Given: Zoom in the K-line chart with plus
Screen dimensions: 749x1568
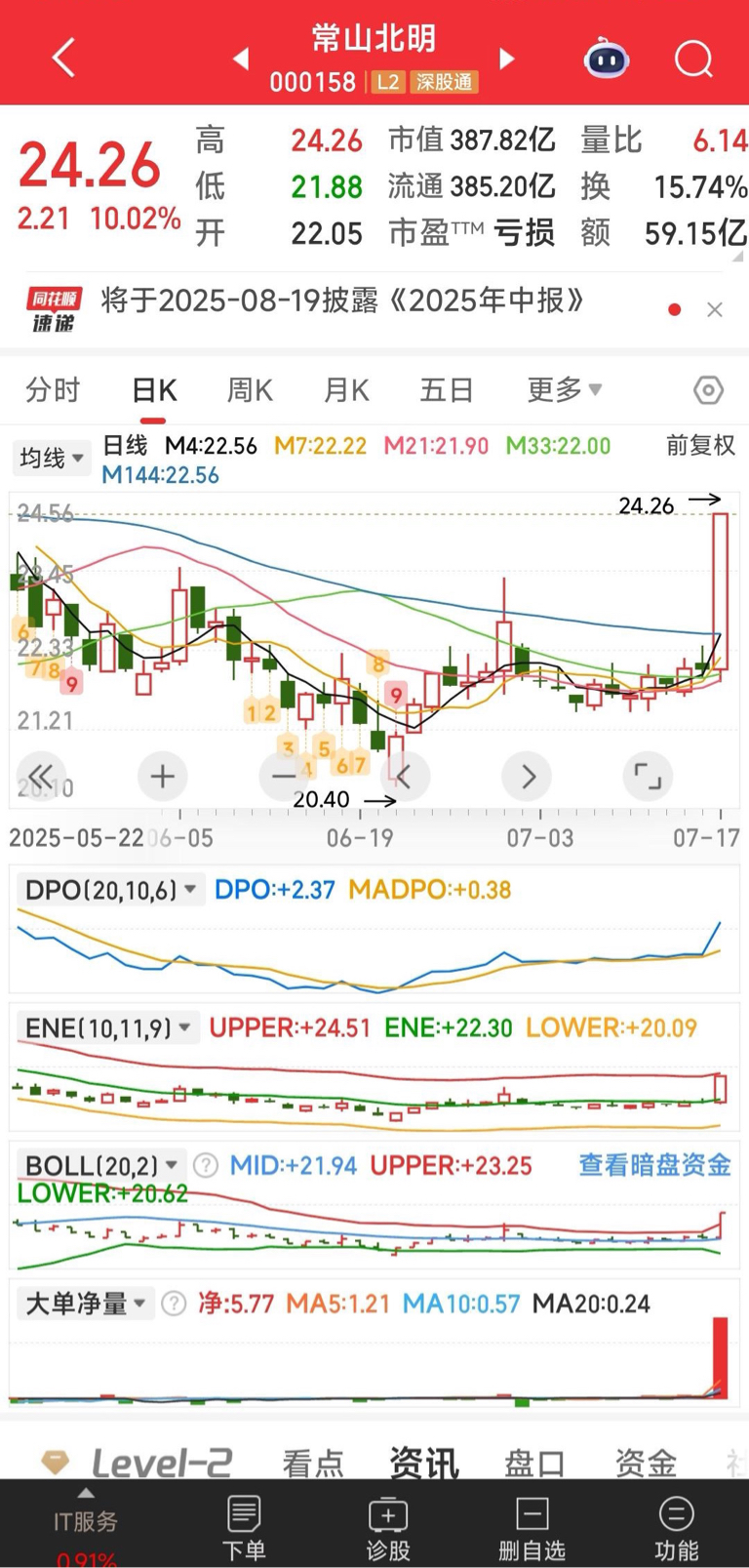Looking at the screenshot, I should click(163, 777).
